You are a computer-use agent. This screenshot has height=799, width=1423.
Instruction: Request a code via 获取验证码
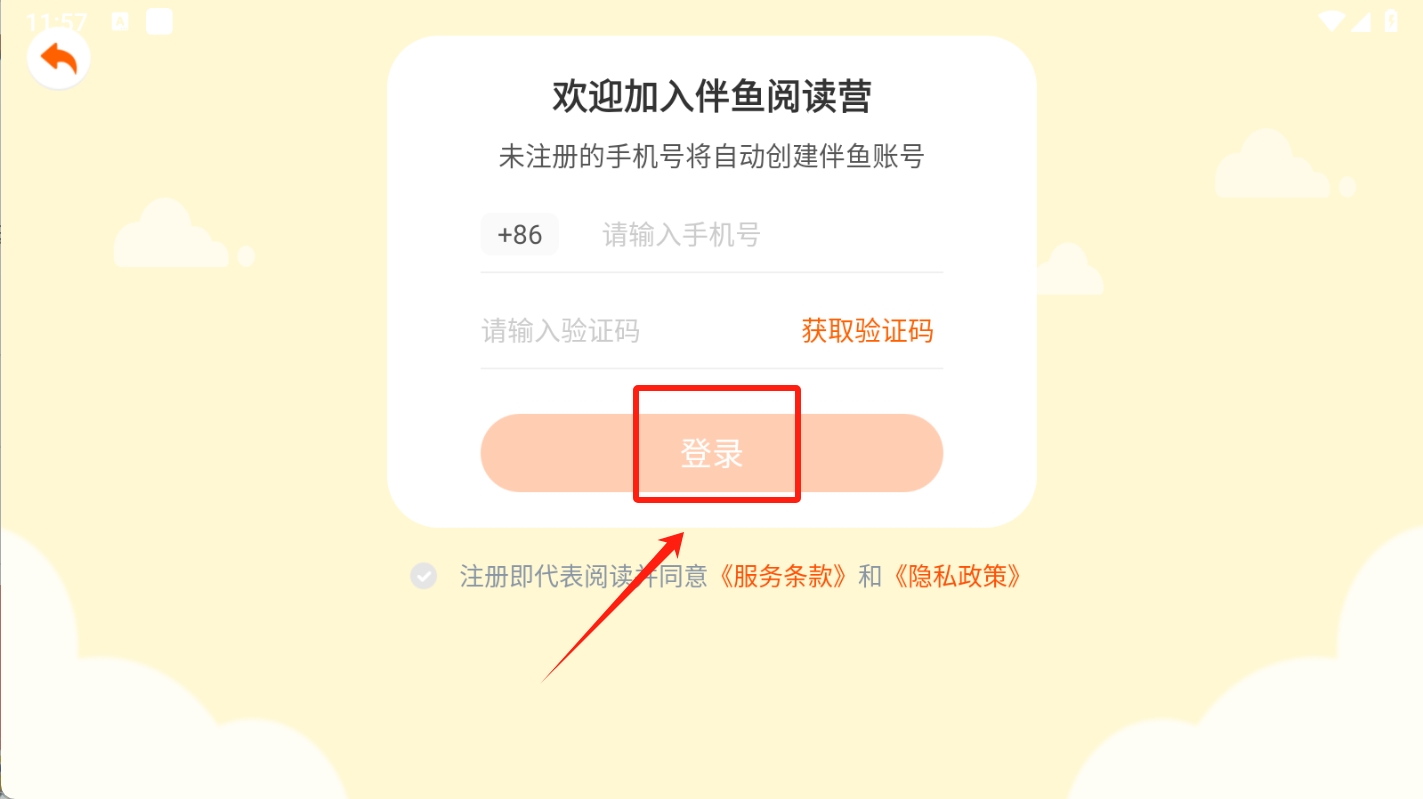pos(867,331)
